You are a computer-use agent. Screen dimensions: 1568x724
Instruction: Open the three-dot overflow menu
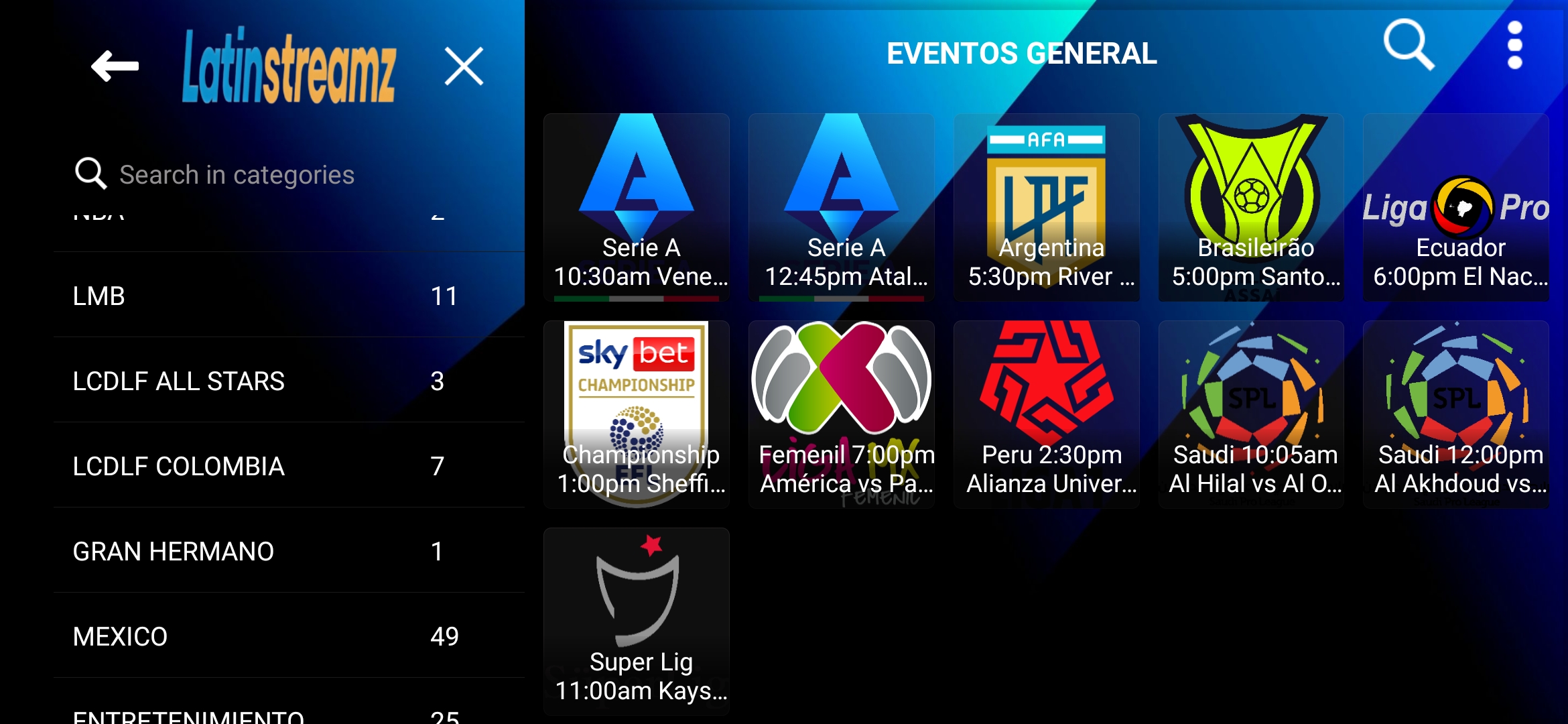(x=1514, y=46)
